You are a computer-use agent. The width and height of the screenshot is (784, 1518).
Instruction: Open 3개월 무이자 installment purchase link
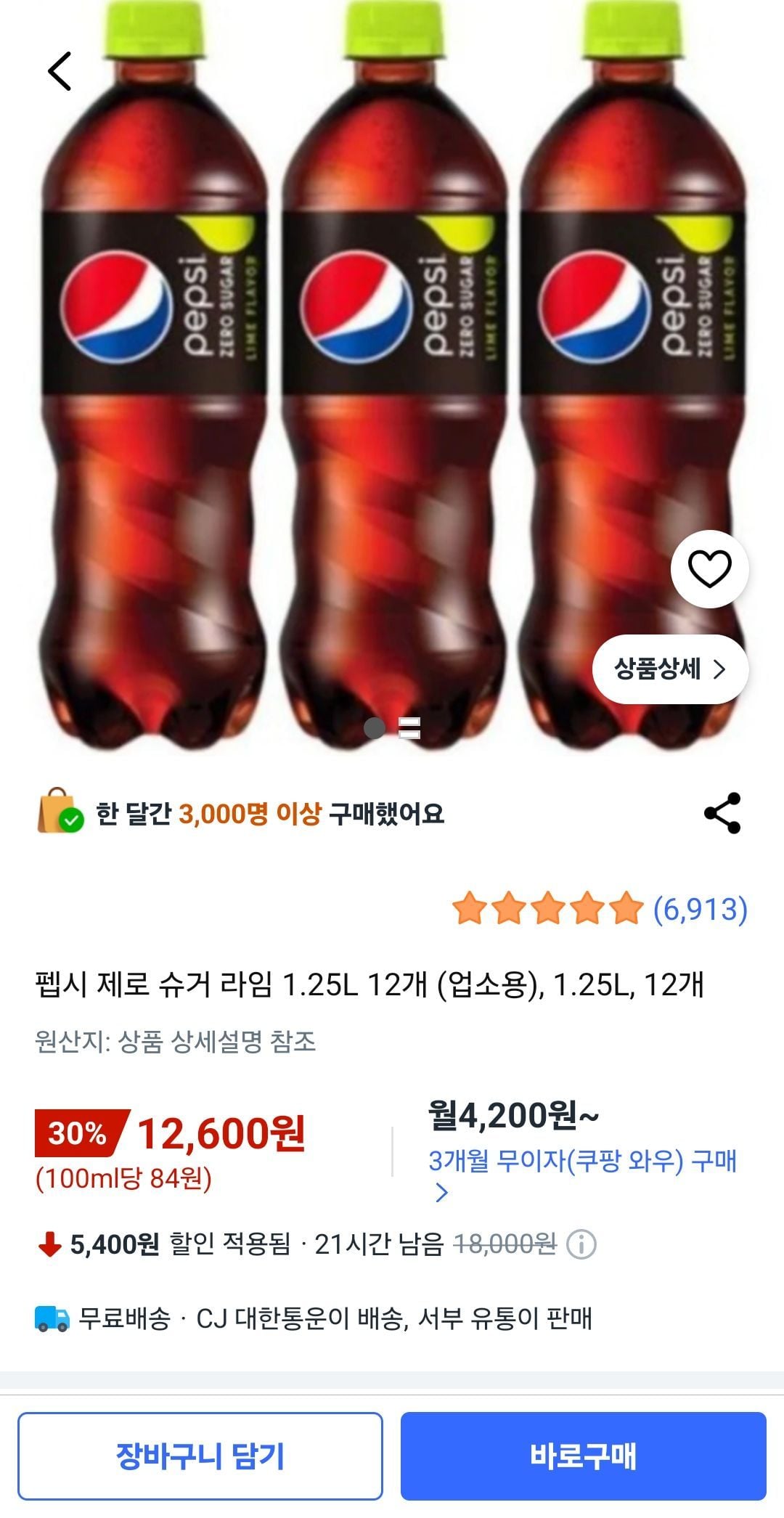tap(582, 1161)
